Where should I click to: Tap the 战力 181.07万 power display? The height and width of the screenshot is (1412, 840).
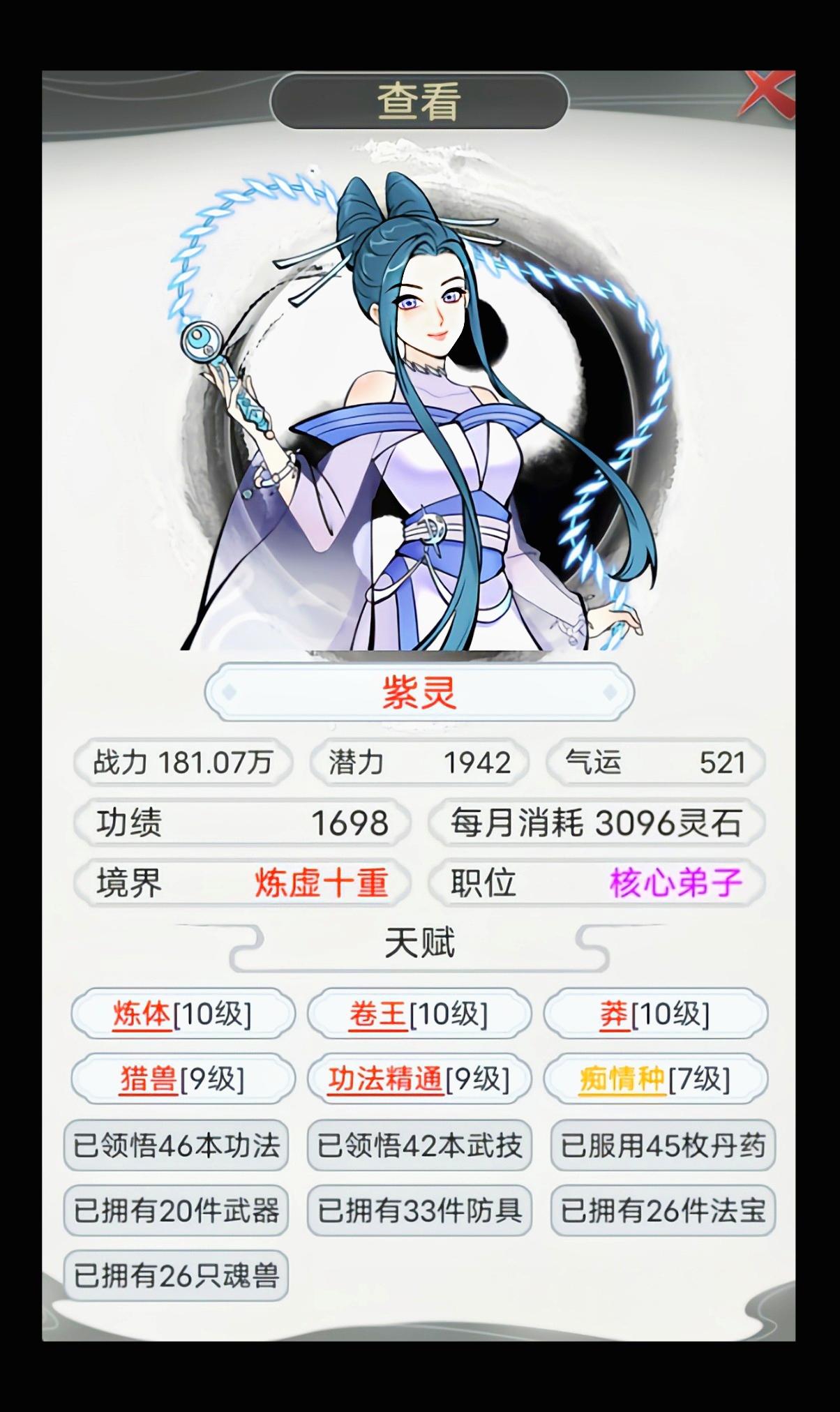[x=183, y=763]
